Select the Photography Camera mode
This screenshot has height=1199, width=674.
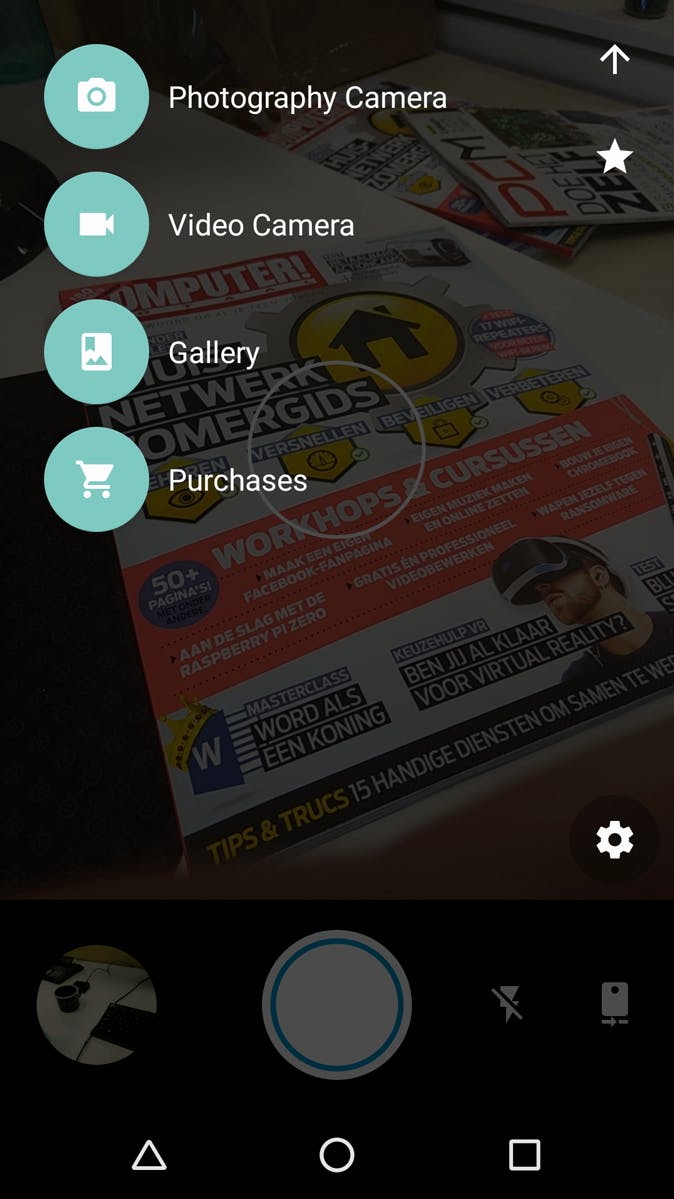tap(97, 97)
